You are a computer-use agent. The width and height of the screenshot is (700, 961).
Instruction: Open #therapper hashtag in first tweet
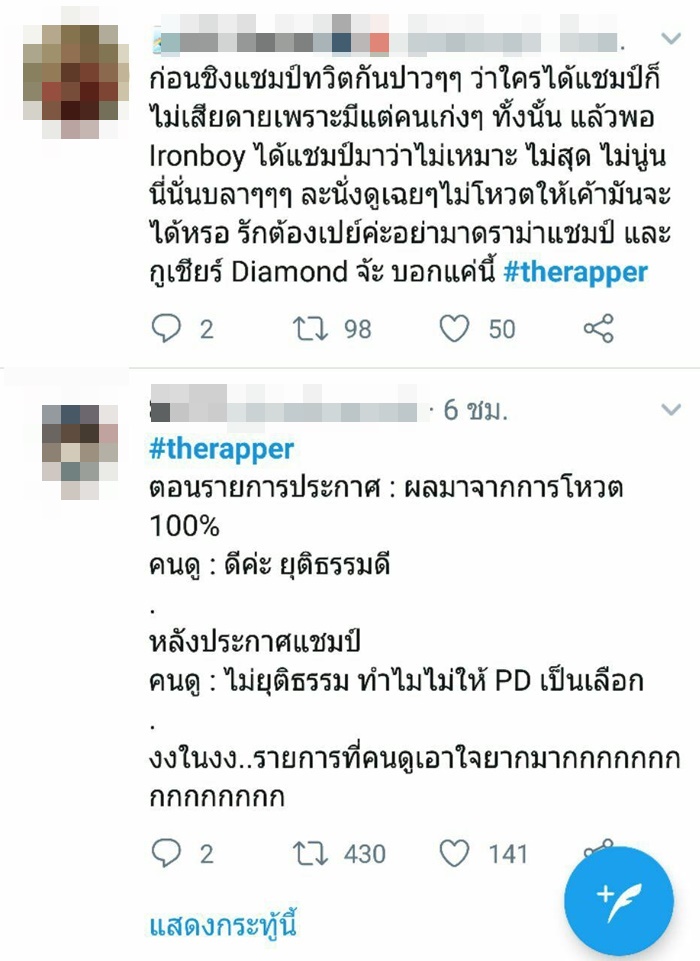(575, 272)
